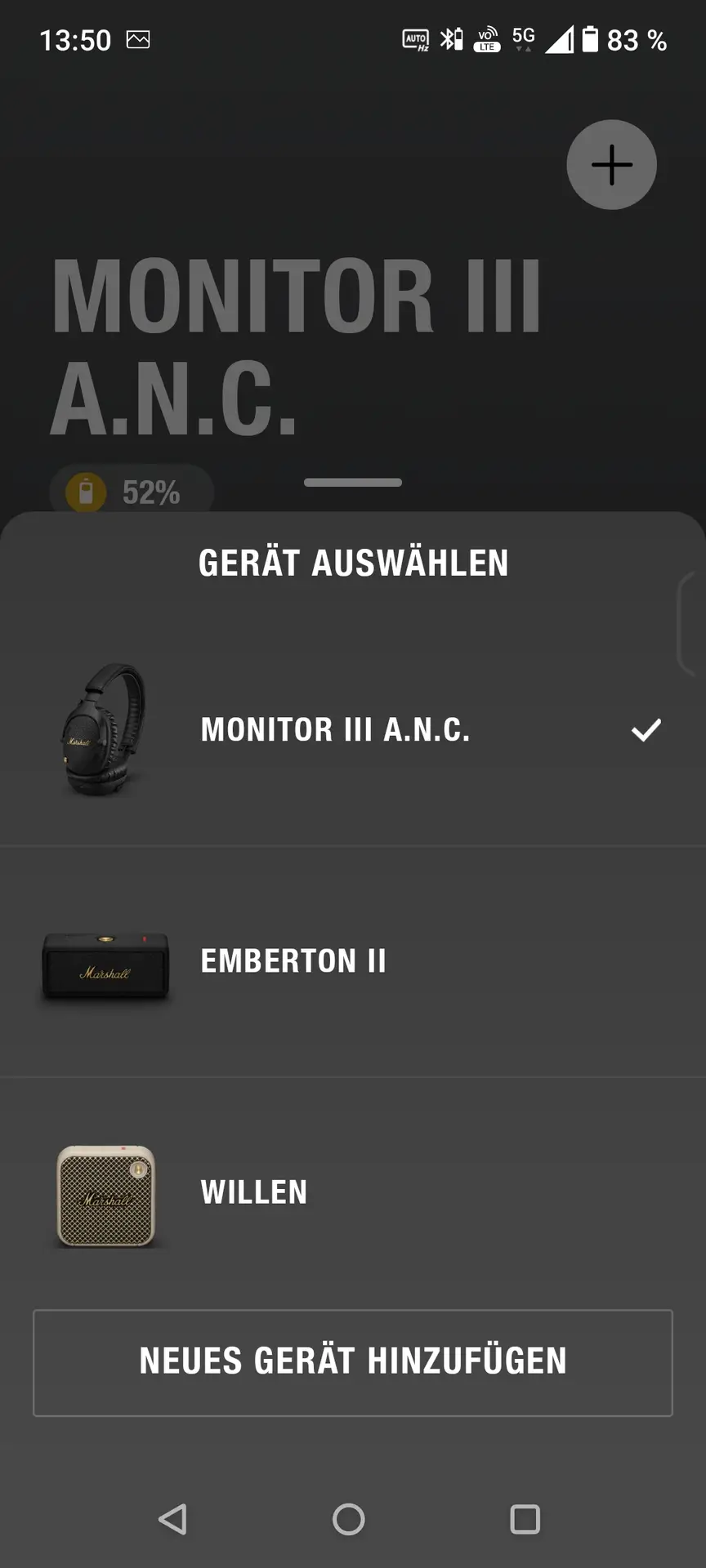Image resolution: width=706 pixels, height=1568 pixels.
Task: Tap Neues Gerät hinzufügen button
Action: pos(353,1362)
